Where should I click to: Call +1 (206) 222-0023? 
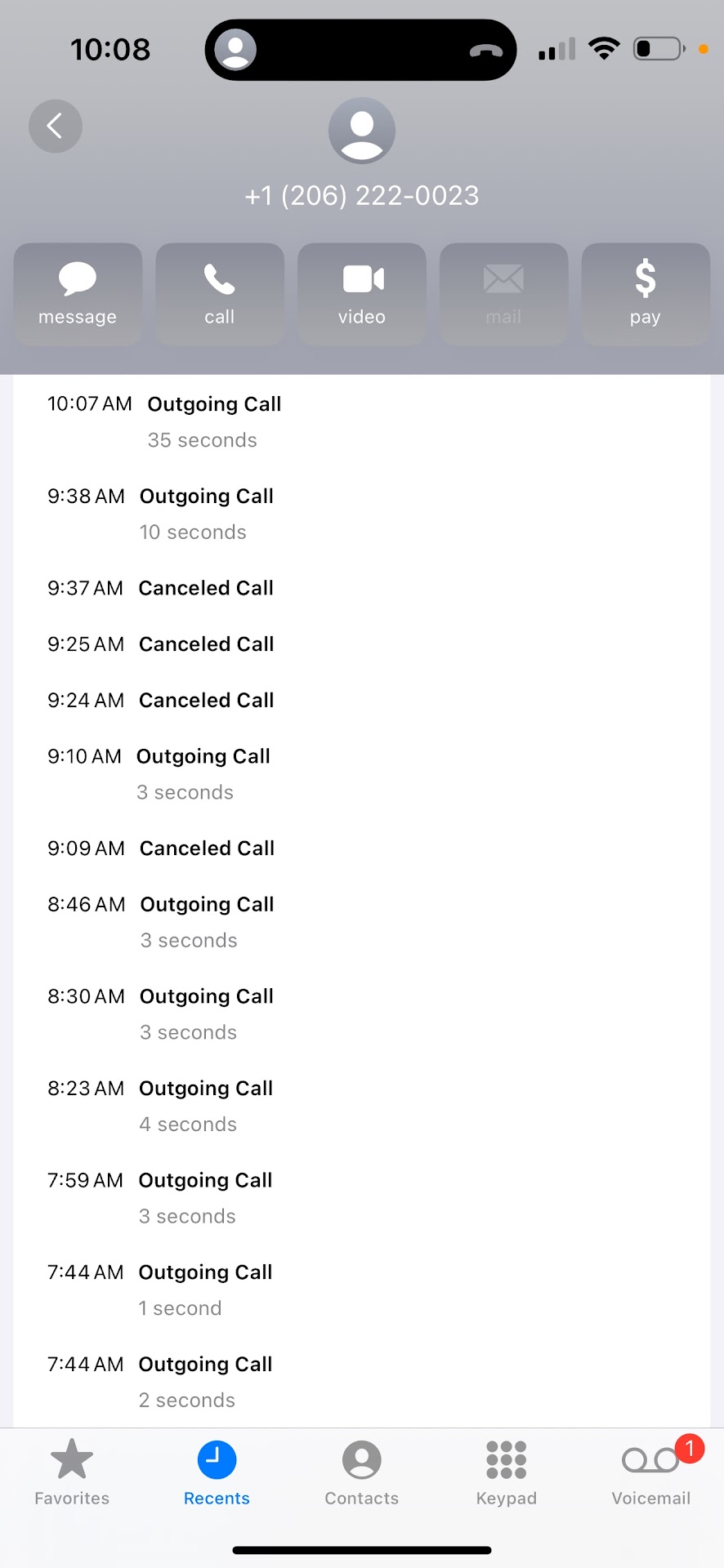click(x=219, y=294)
